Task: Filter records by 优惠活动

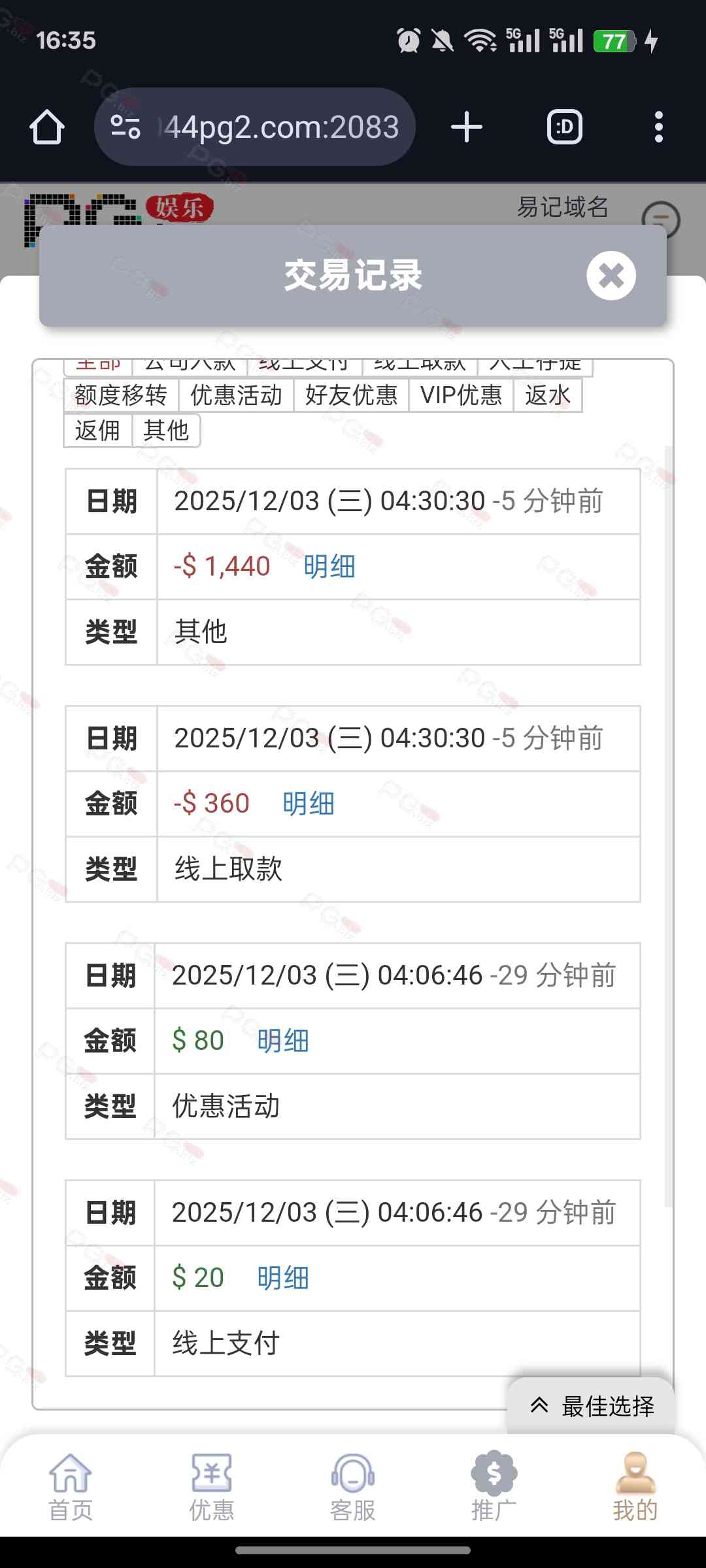Action: (236, 395)
